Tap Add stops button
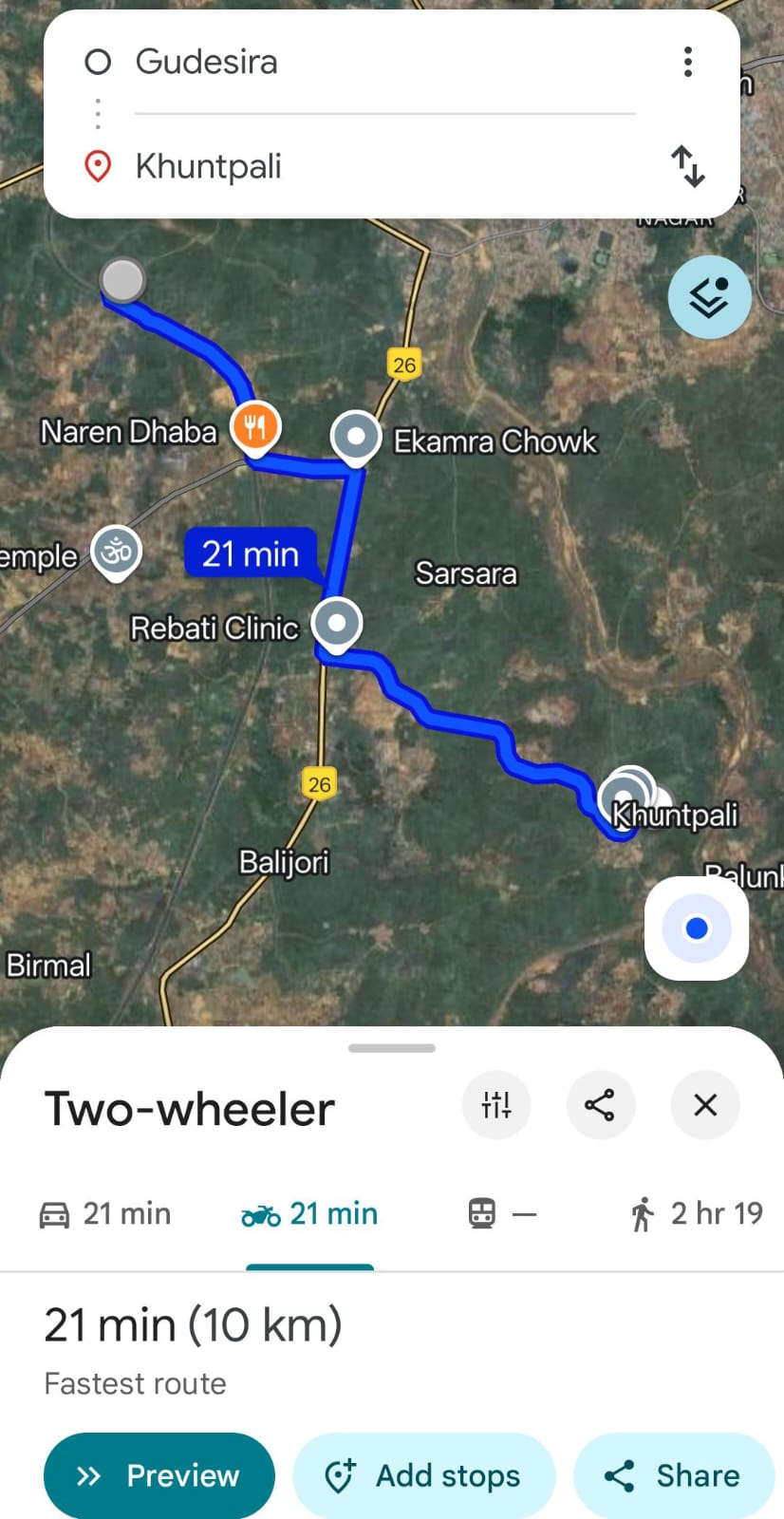The image size is (784, 1519). (x=423, y=1475)
